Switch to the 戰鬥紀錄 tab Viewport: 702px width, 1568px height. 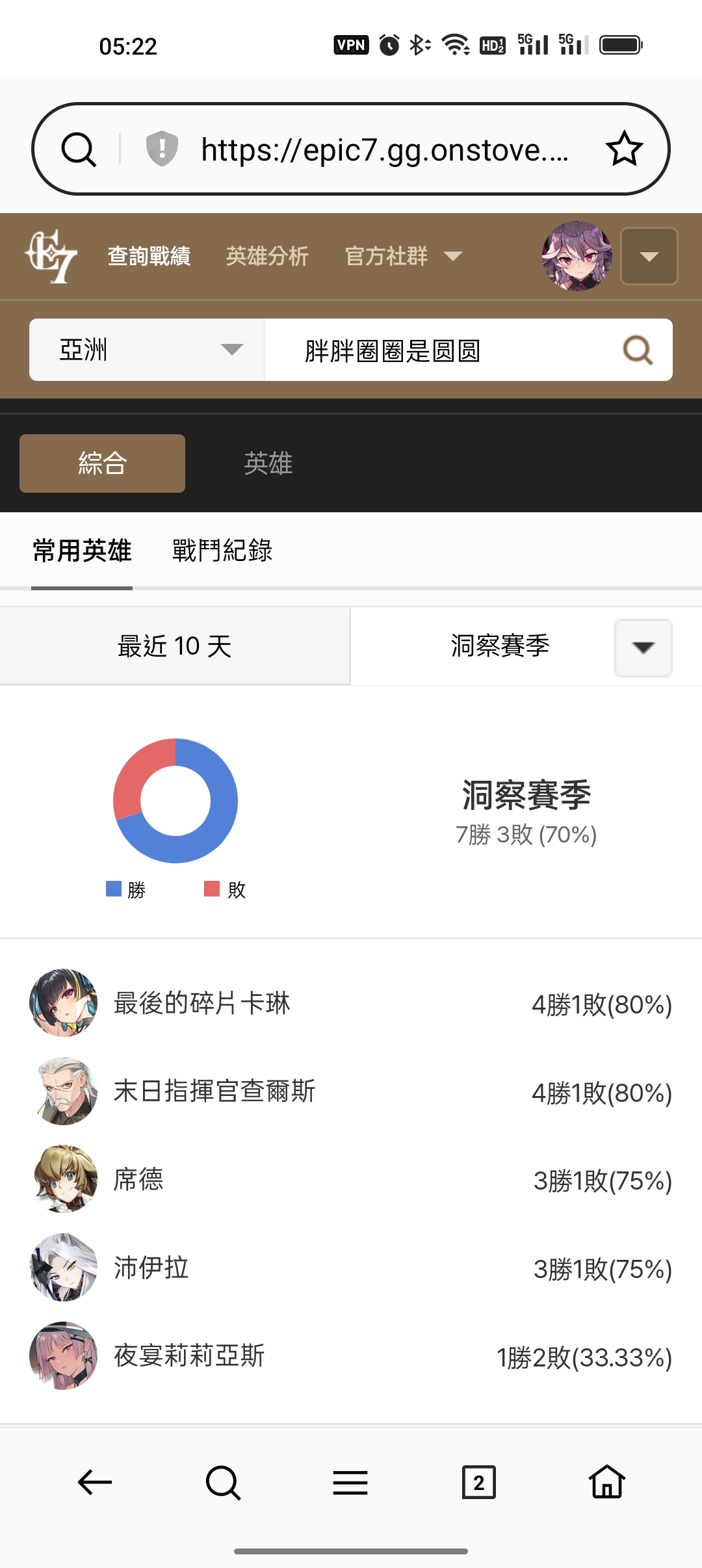[x=222, y=551]
